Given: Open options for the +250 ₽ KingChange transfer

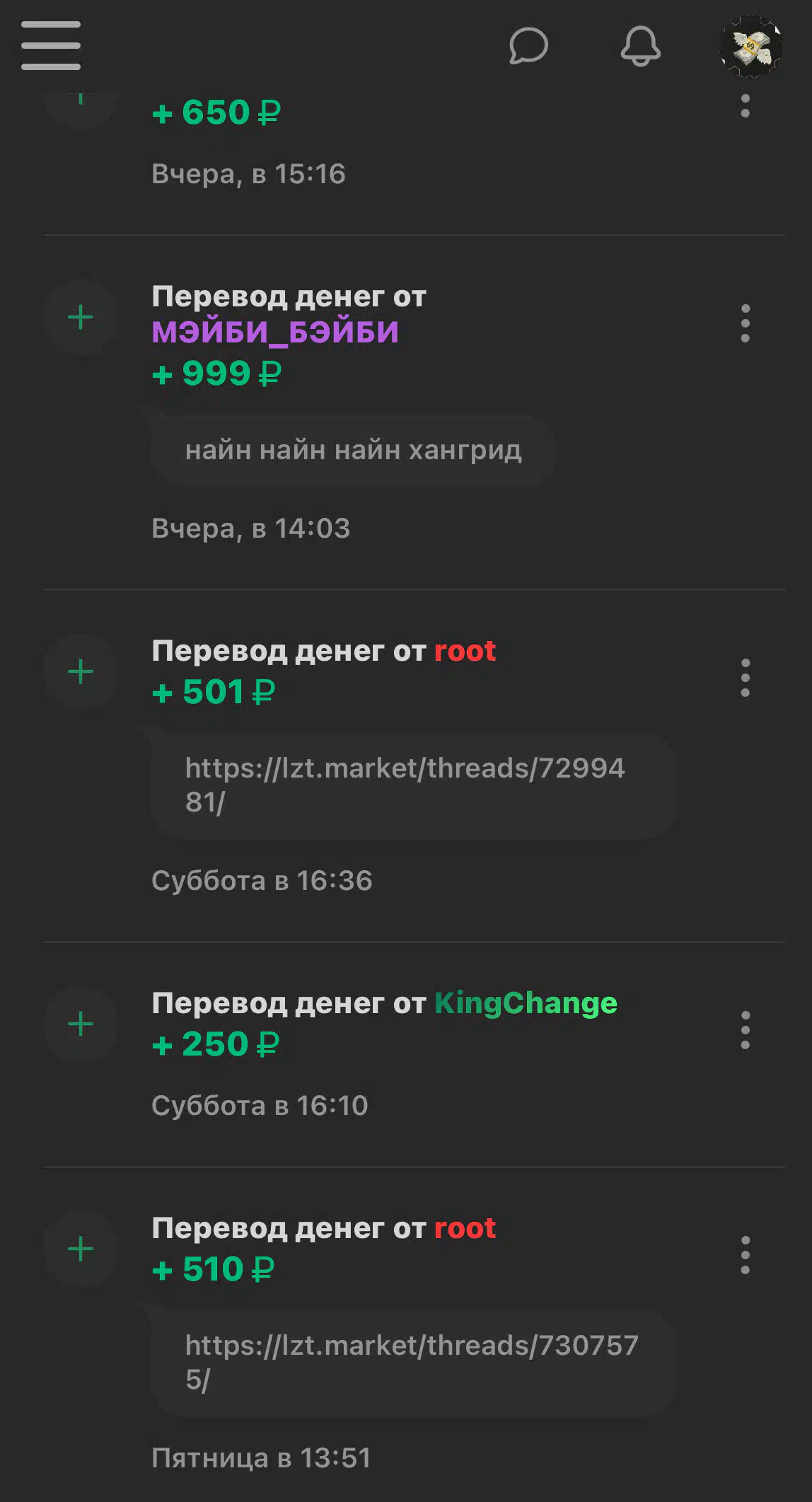Looking at the screenshot, I should (x=745, y=1030).
